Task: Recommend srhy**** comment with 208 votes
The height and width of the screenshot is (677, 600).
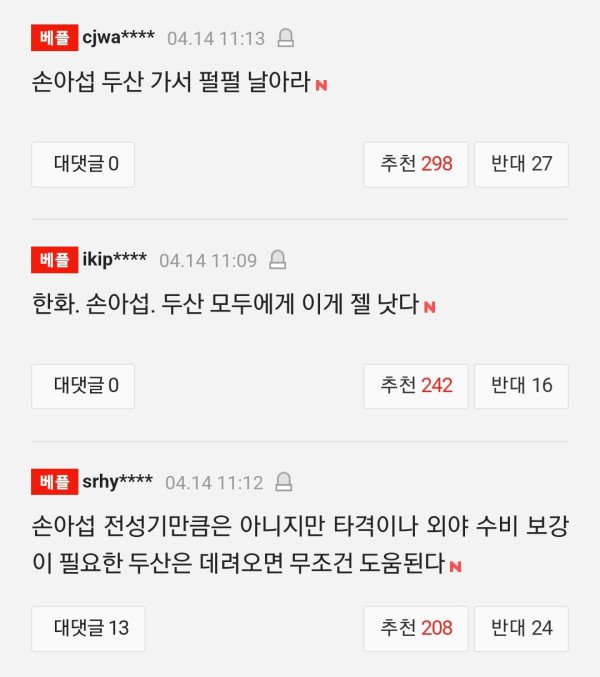Action: pos(416,628)
